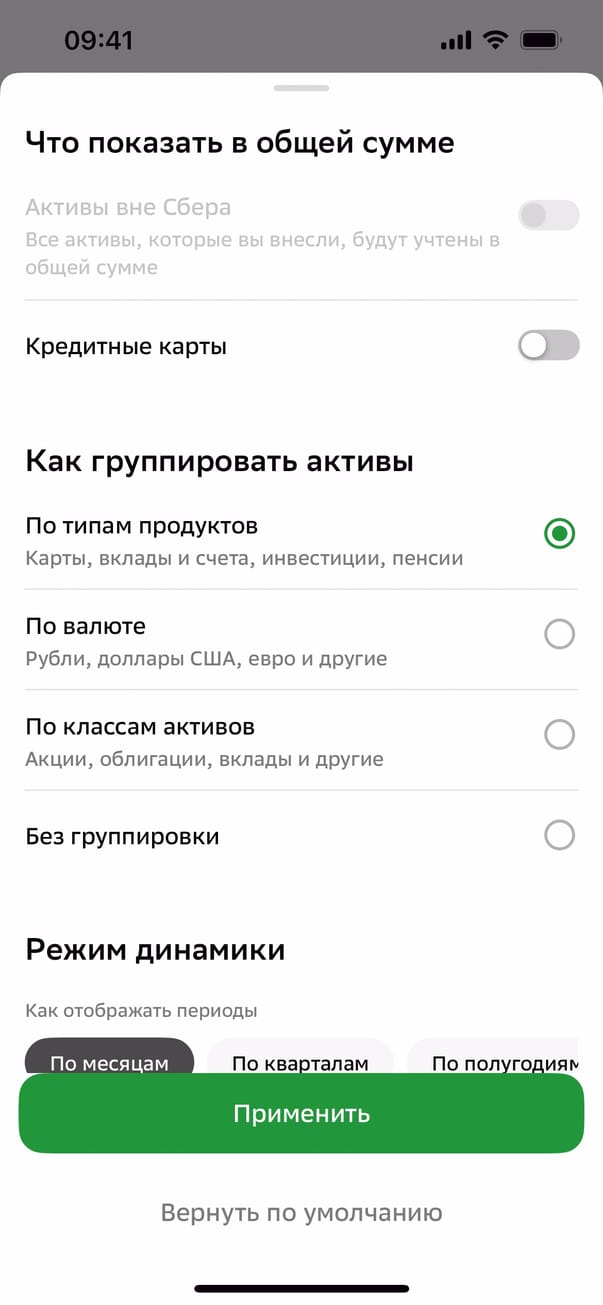Tap the green Применить button

click(x=301, y=1114)
